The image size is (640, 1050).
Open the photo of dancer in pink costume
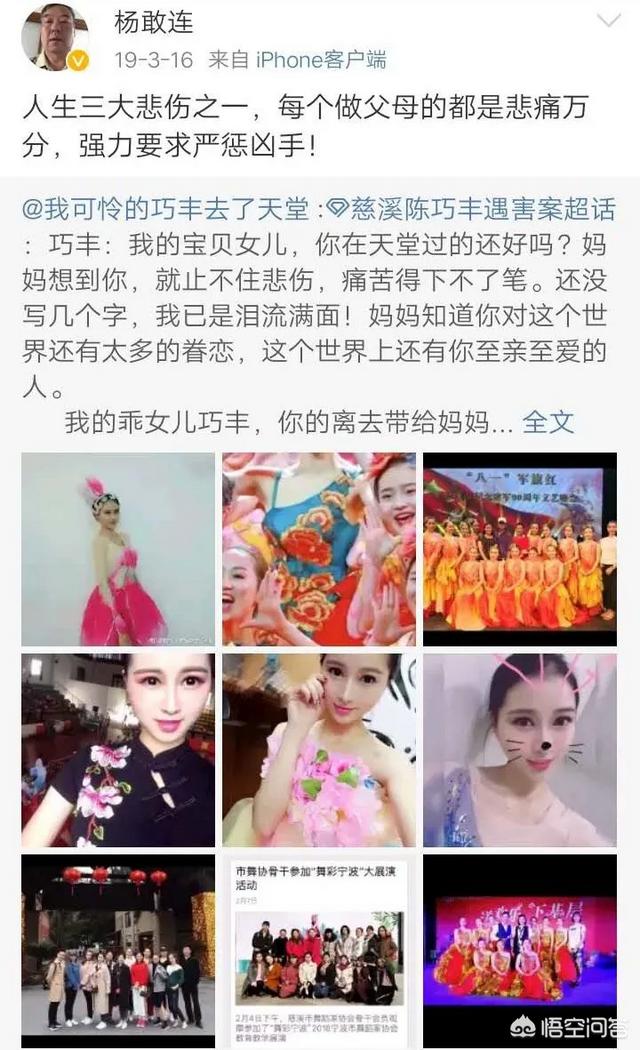118,549
